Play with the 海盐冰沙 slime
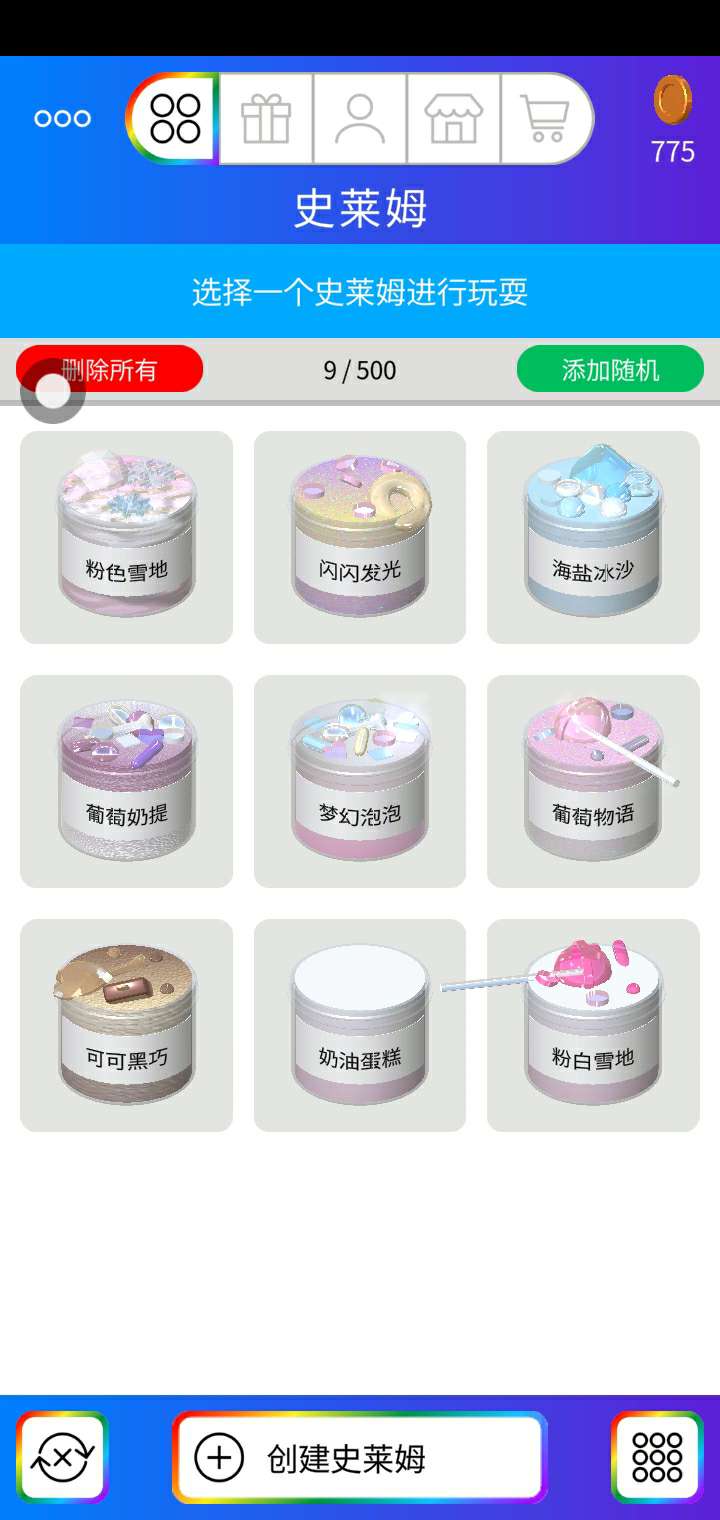Screen dimensions: 720x1520 pyautogui.click(x=593, y=537)
